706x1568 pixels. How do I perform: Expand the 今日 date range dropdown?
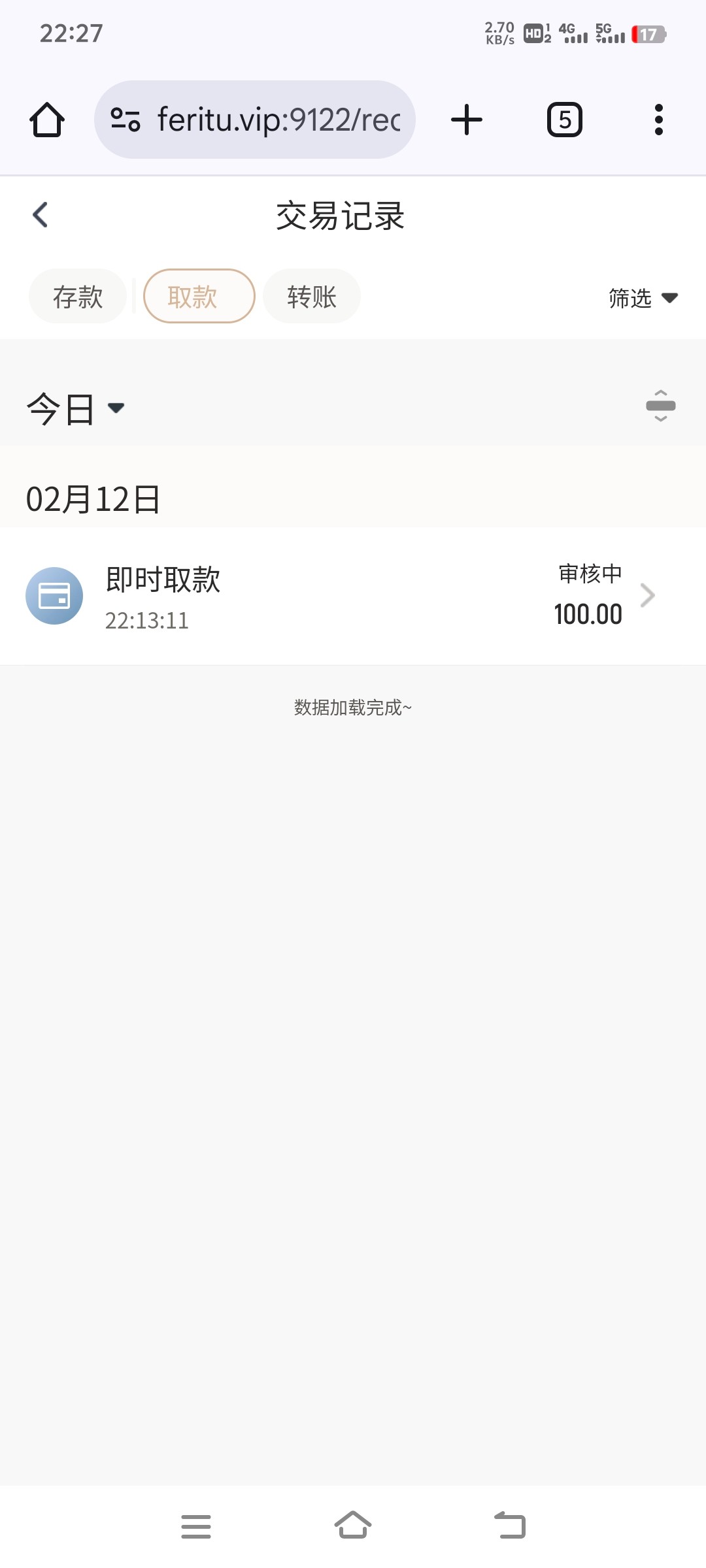click(75, 409)
